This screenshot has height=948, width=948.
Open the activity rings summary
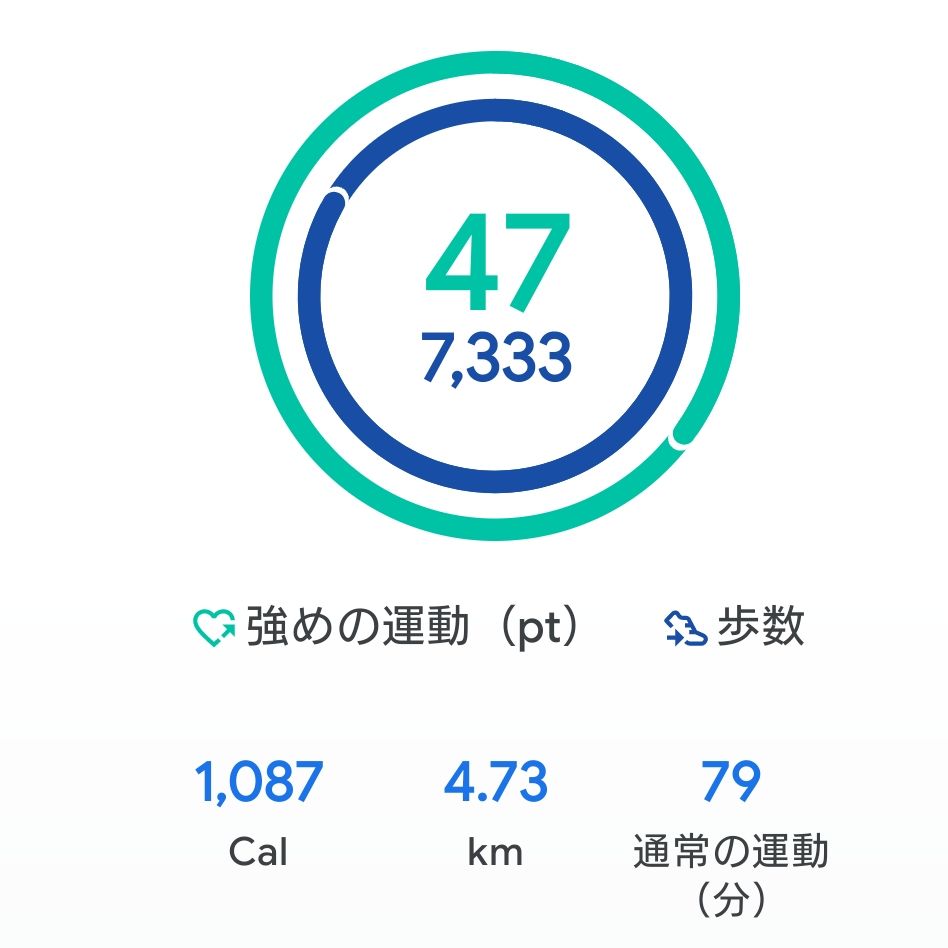495,296
